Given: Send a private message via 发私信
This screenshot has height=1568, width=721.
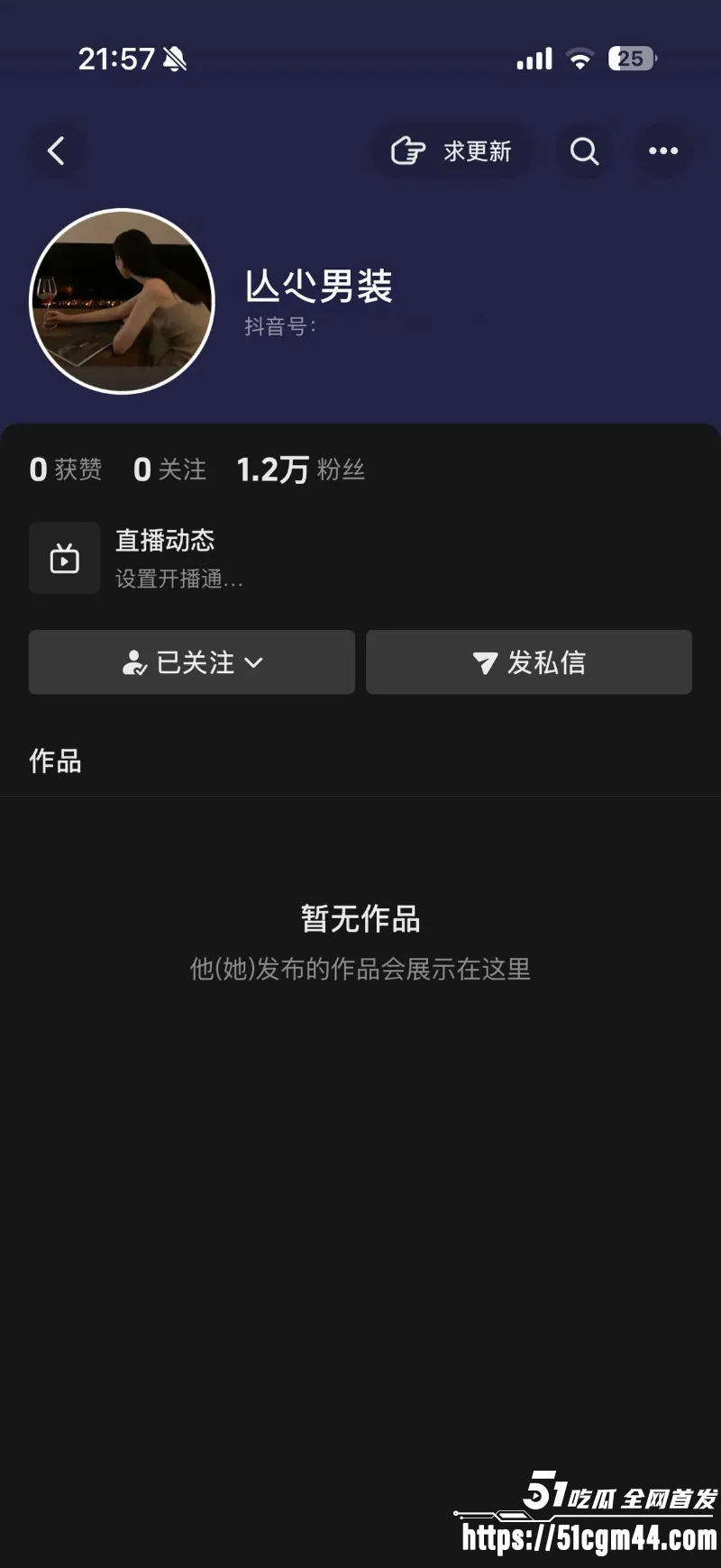Looking at the screenshot, I should (529, 662).
